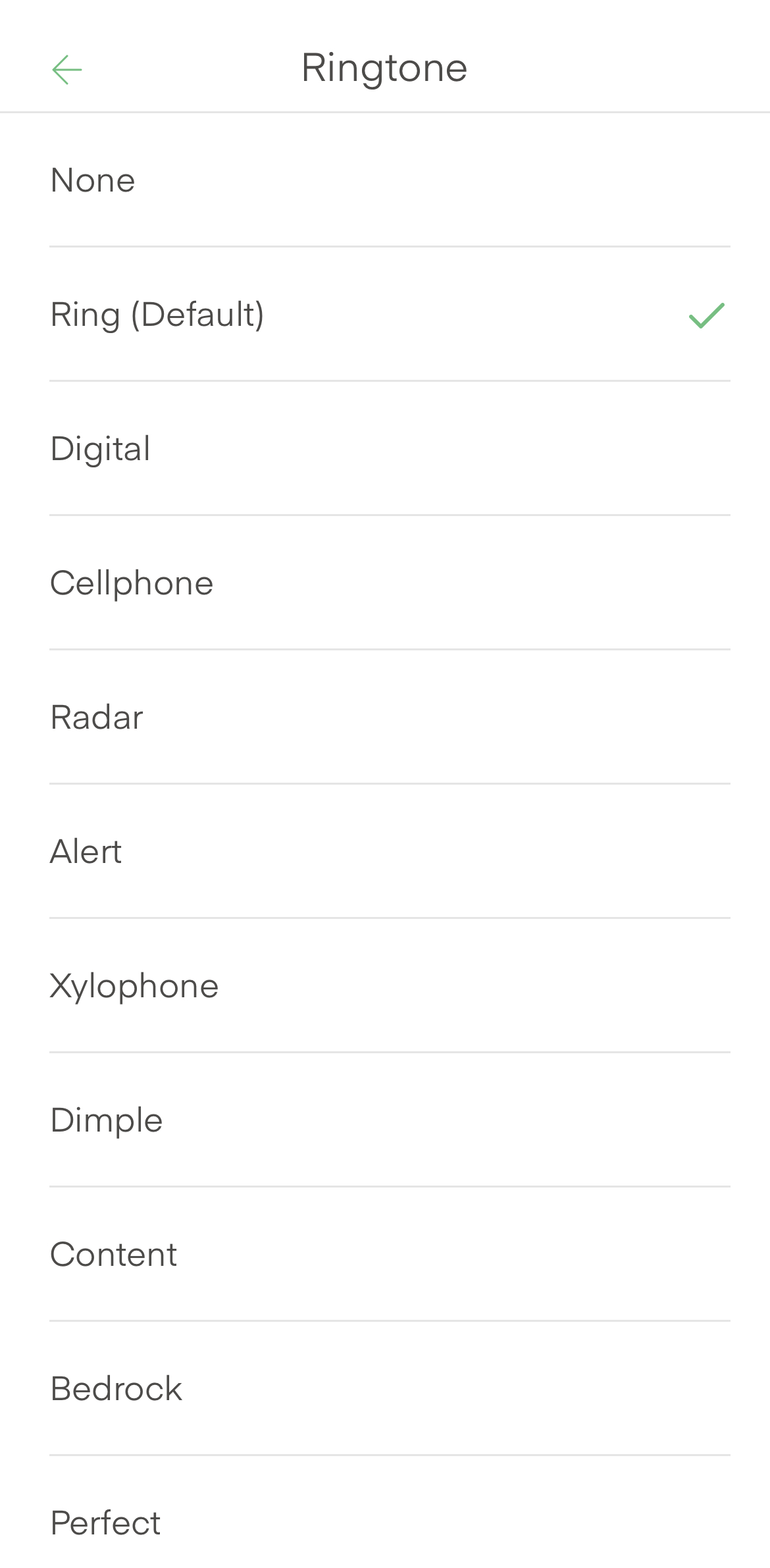Pick the Digital ringtone
The image size is (770, 1568).
click(101, 449)
